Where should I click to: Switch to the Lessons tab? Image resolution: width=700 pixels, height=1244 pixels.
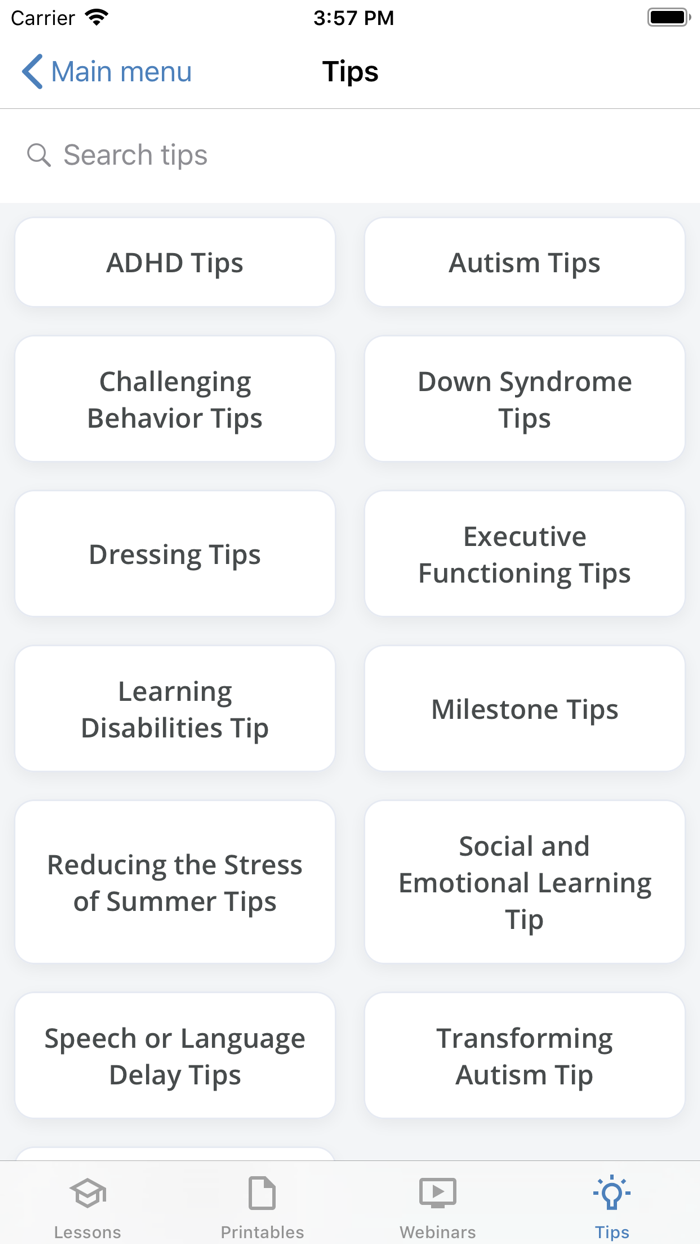pos(88,1206)
